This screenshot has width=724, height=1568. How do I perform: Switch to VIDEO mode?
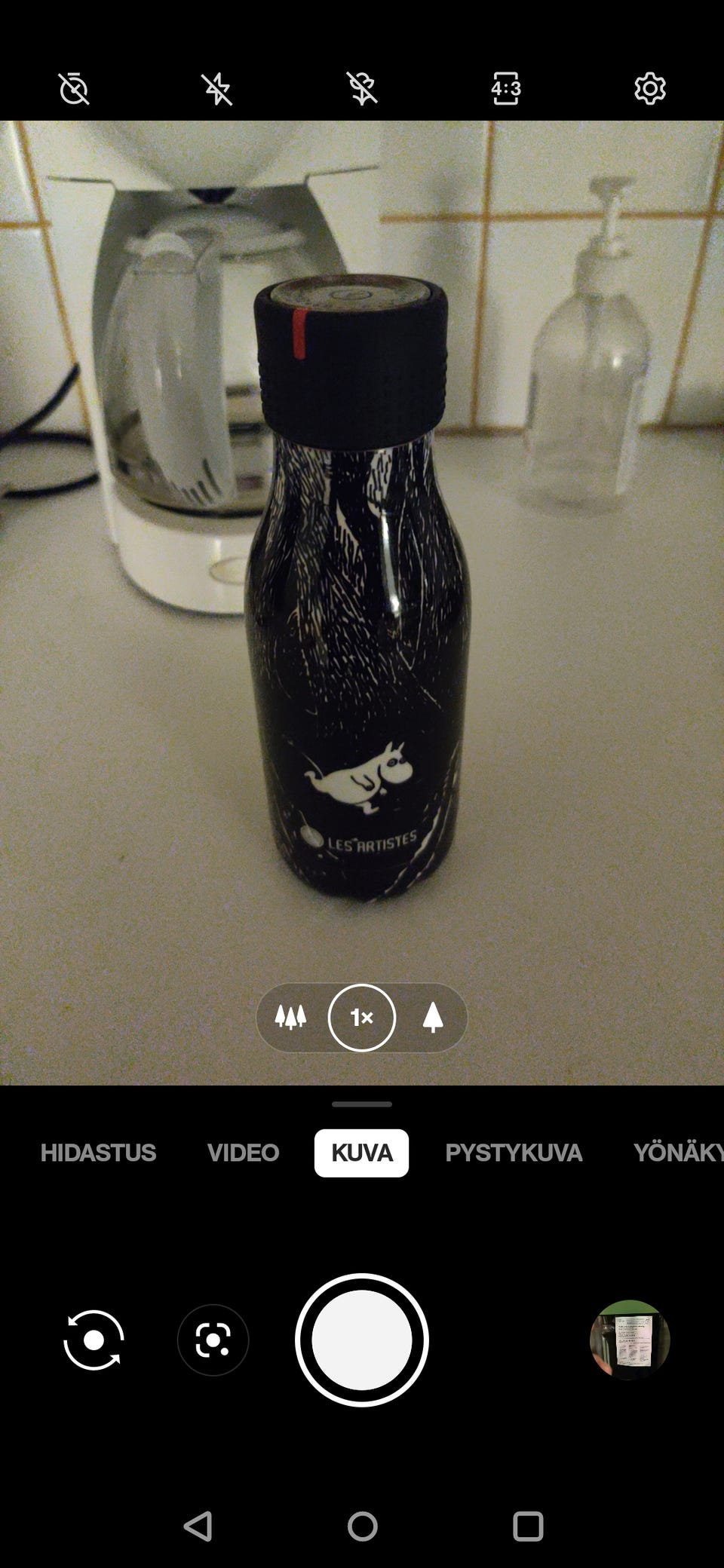(243, 1153)
